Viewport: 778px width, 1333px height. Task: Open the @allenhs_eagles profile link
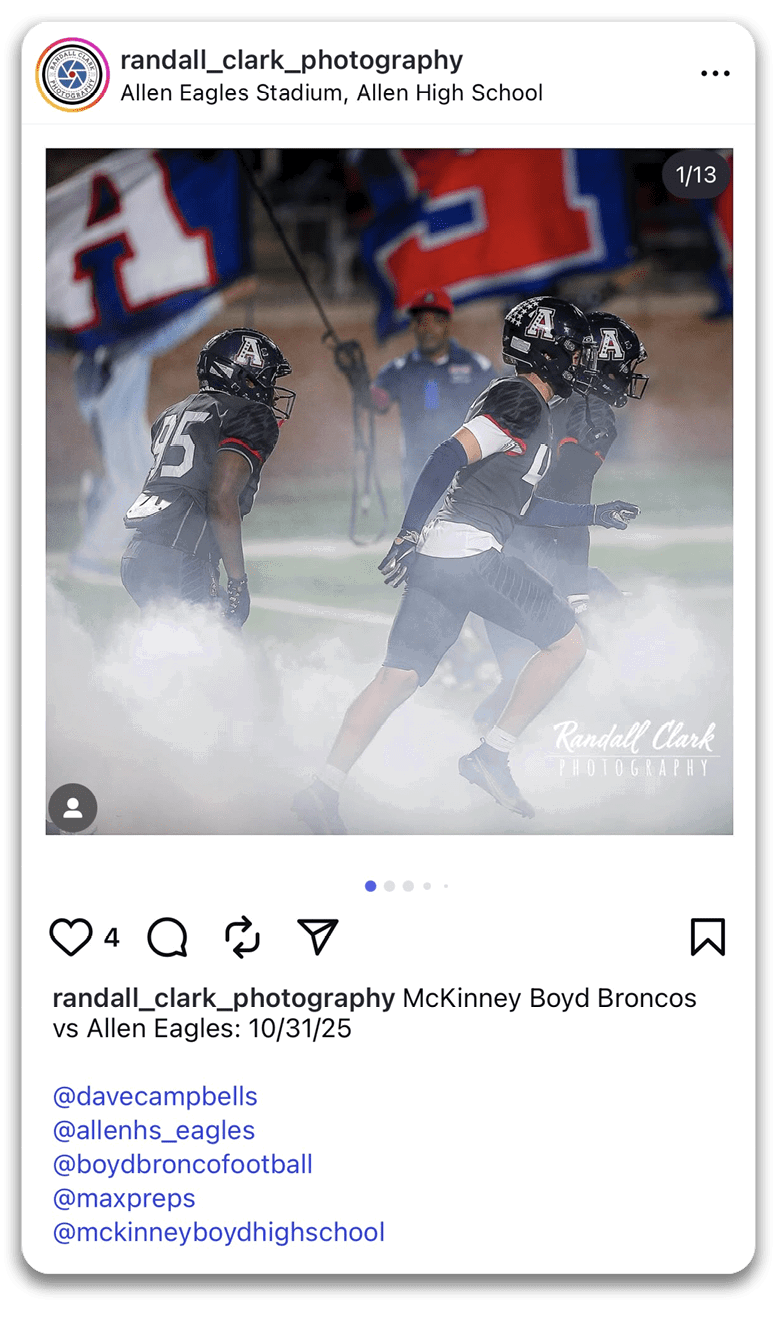pyautogui.click(x=154, y=1130)
